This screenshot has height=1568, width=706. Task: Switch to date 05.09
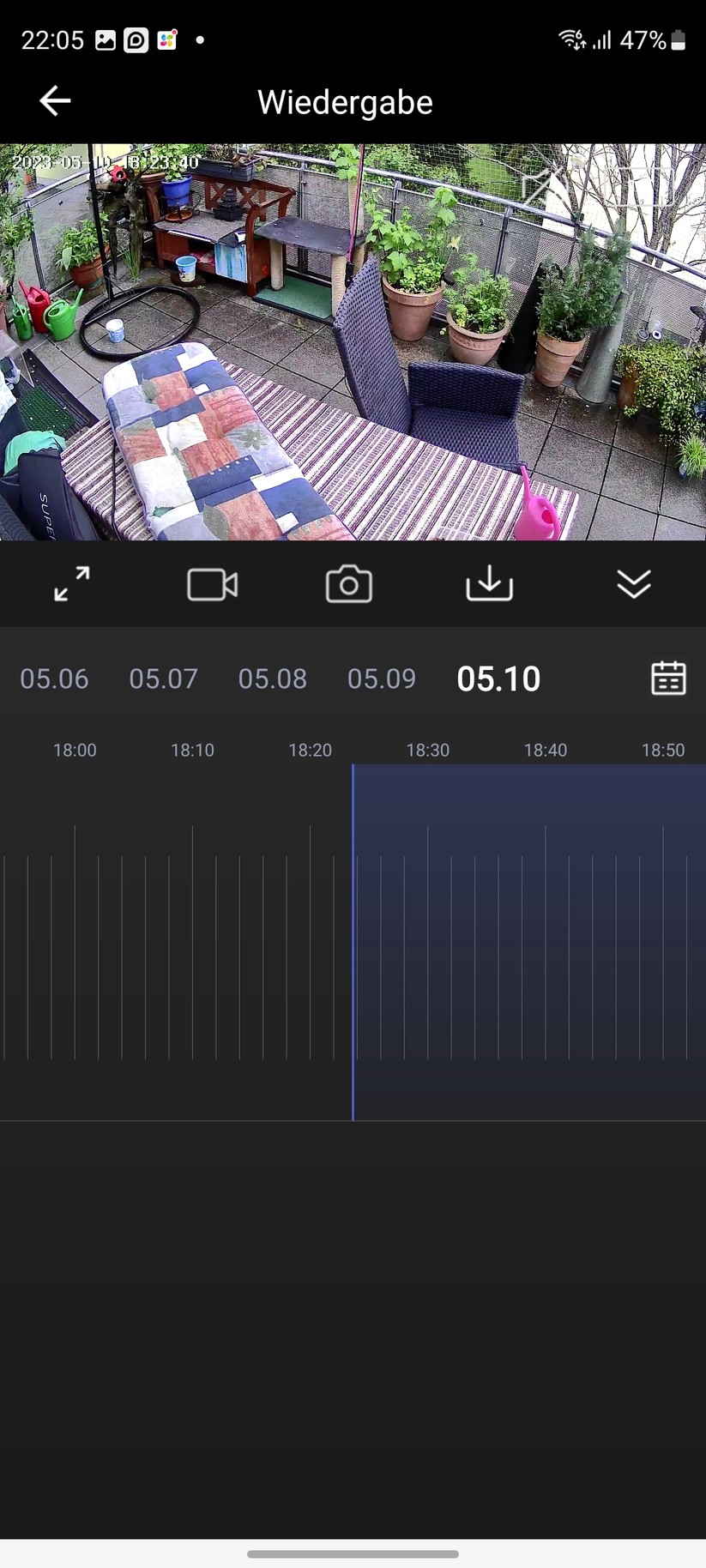tap(382, 678)
